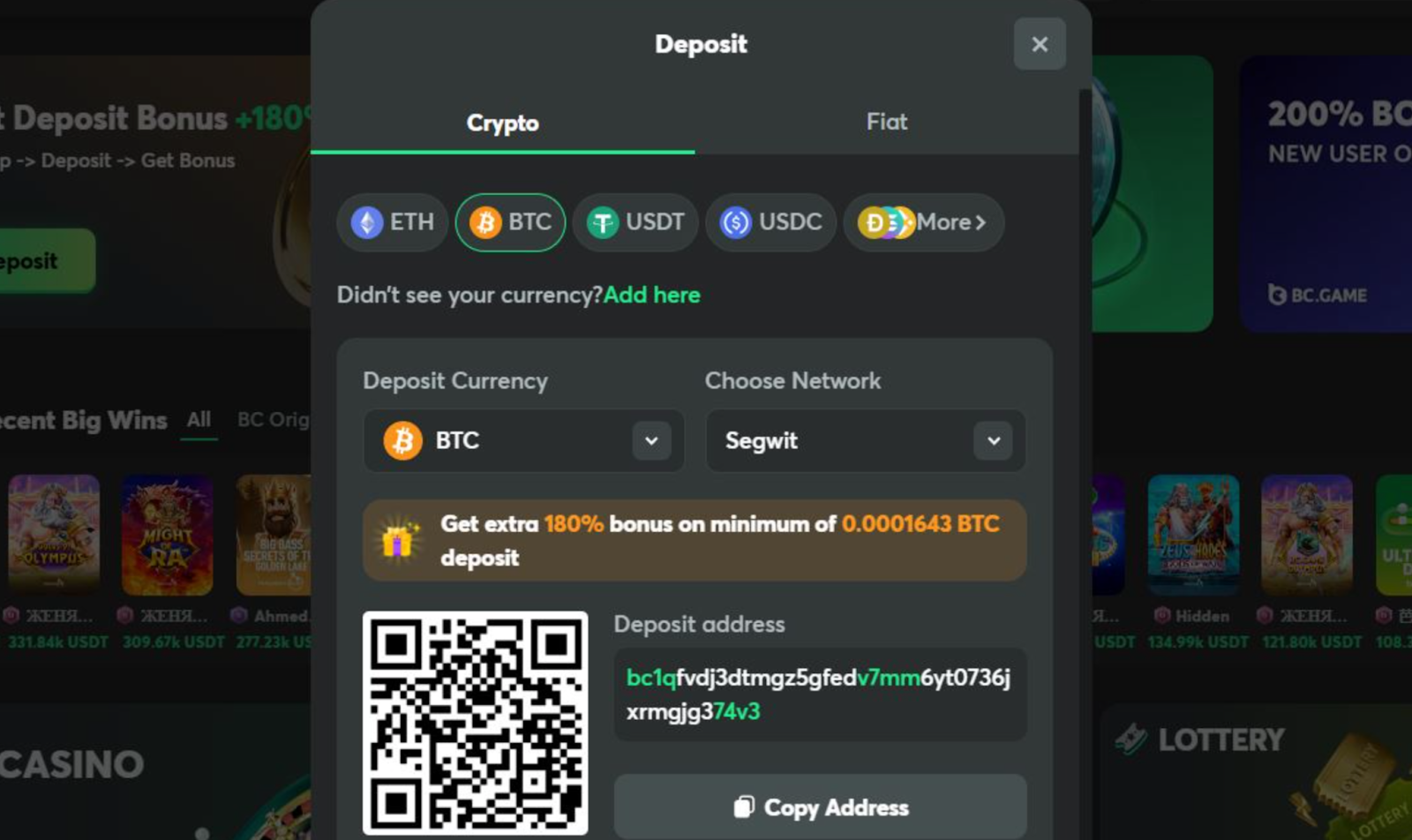Open More currencies
The image size is (1412, 840).
[923, 222]
